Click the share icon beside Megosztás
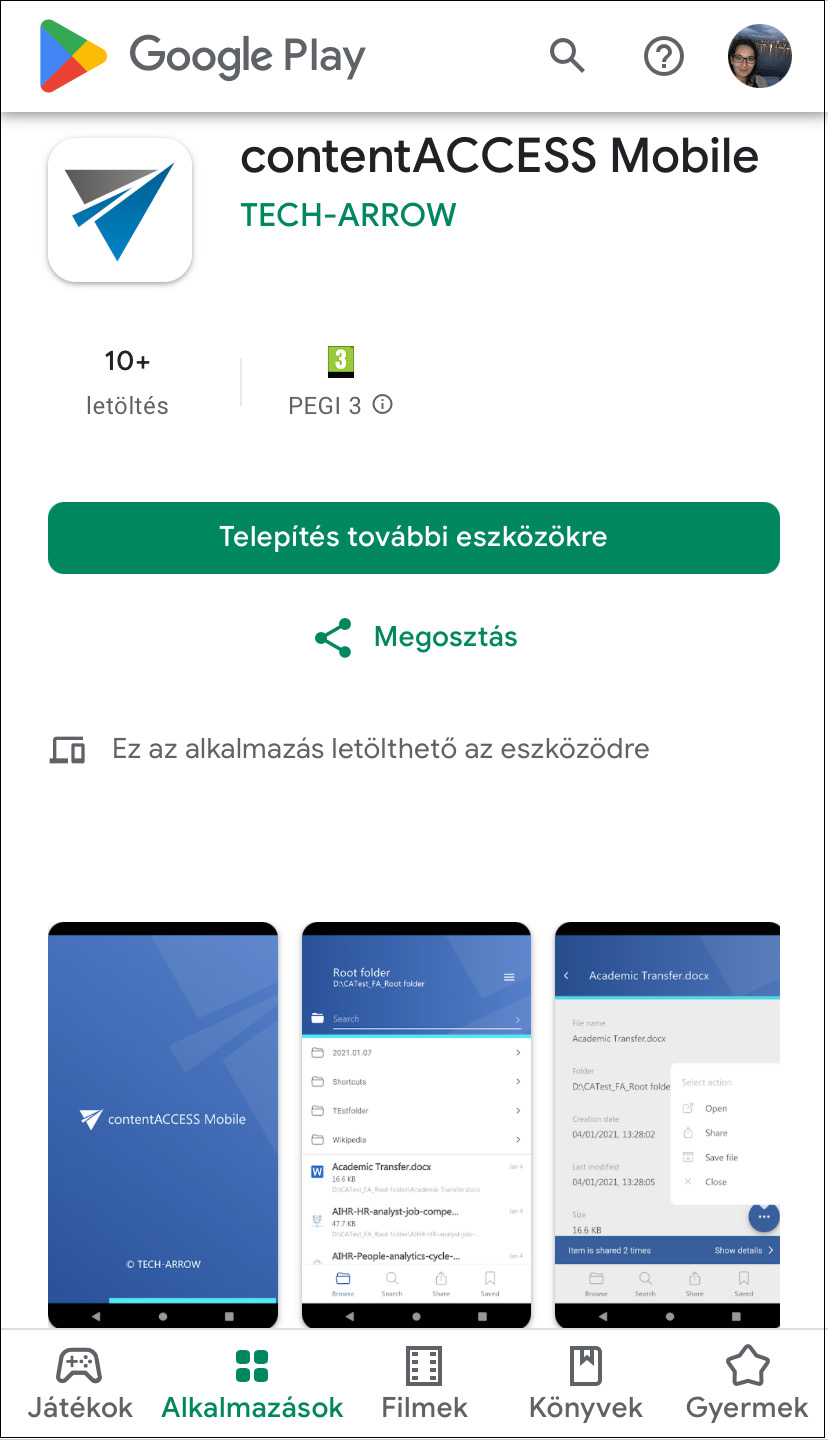This screenshot has height=1440, width=828. [330, 636]
